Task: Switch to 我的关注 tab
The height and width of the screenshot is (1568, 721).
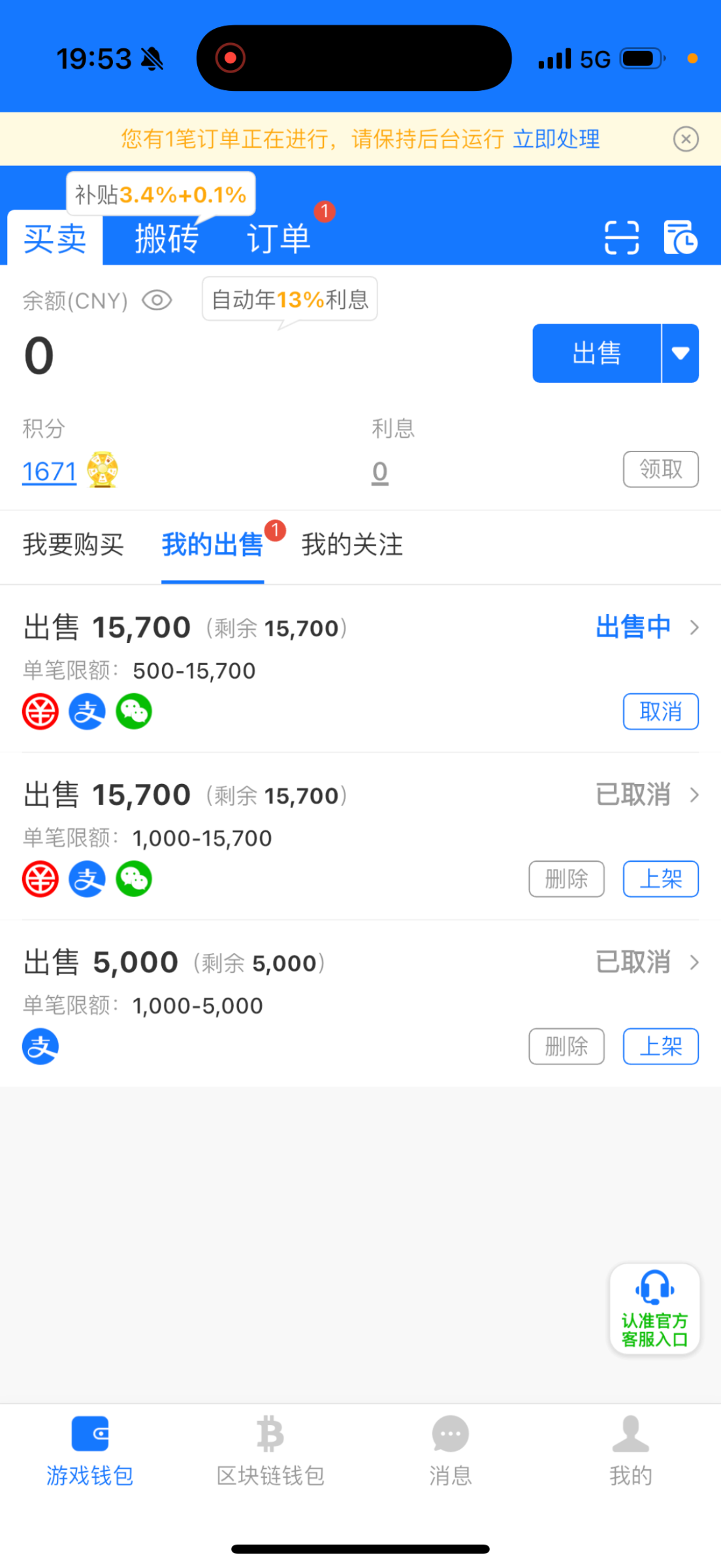Action: point(352,544)
